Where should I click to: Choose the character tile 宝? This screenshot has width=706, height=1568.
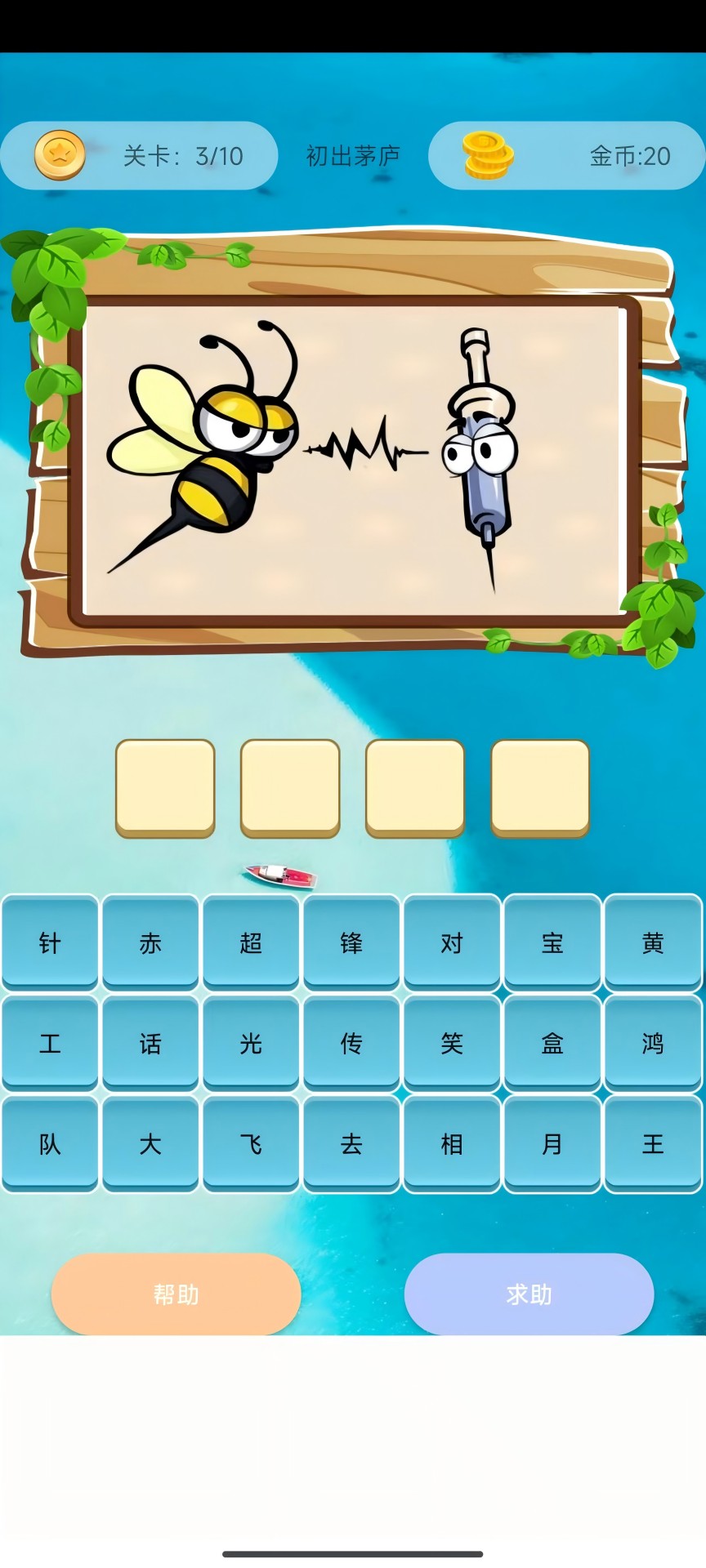click(x=552, y=942)
